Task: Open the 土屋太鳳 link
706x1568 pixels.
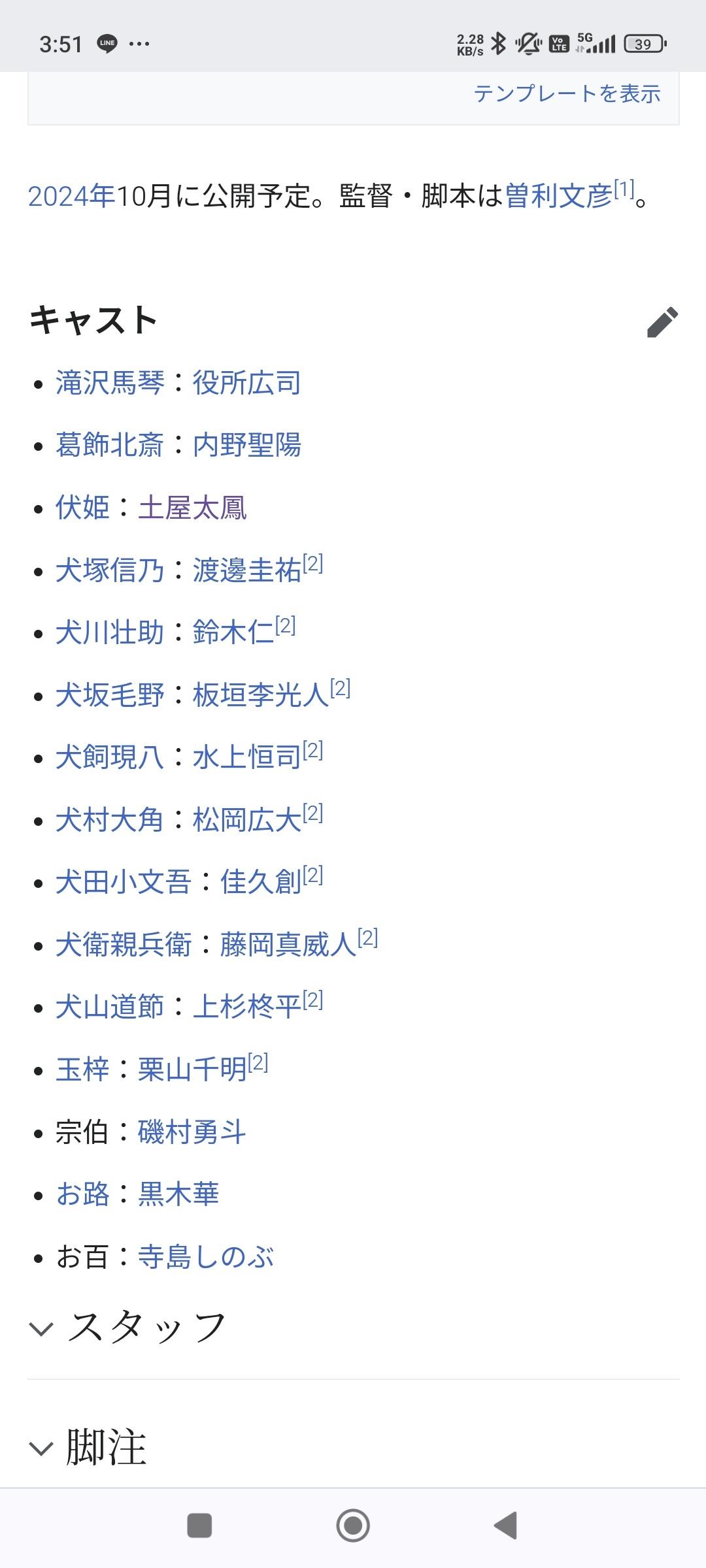Action: pyautogui.click(x=192, y=508)
